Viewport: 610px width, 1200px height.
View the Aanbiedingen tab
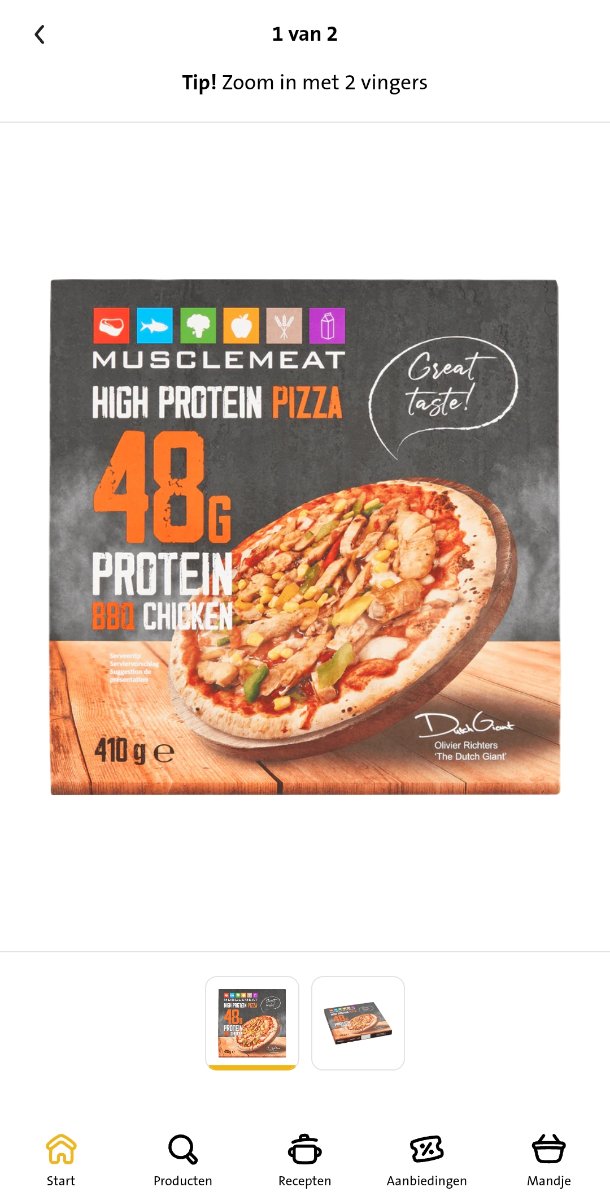(x=427, y=1160)
